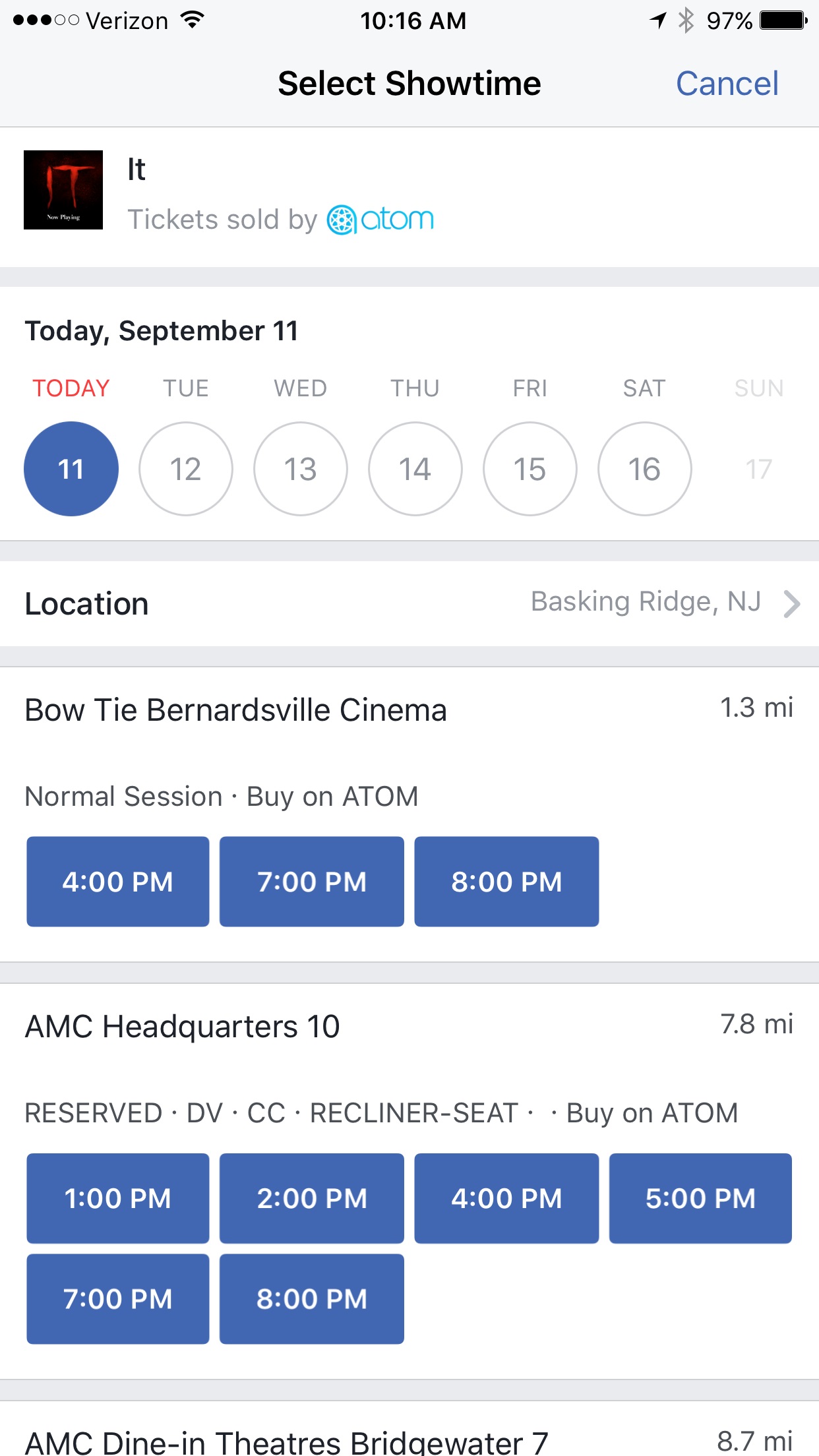
Task: Expand Wednesday the 13th showtimes
Action: tap(300, 468)
